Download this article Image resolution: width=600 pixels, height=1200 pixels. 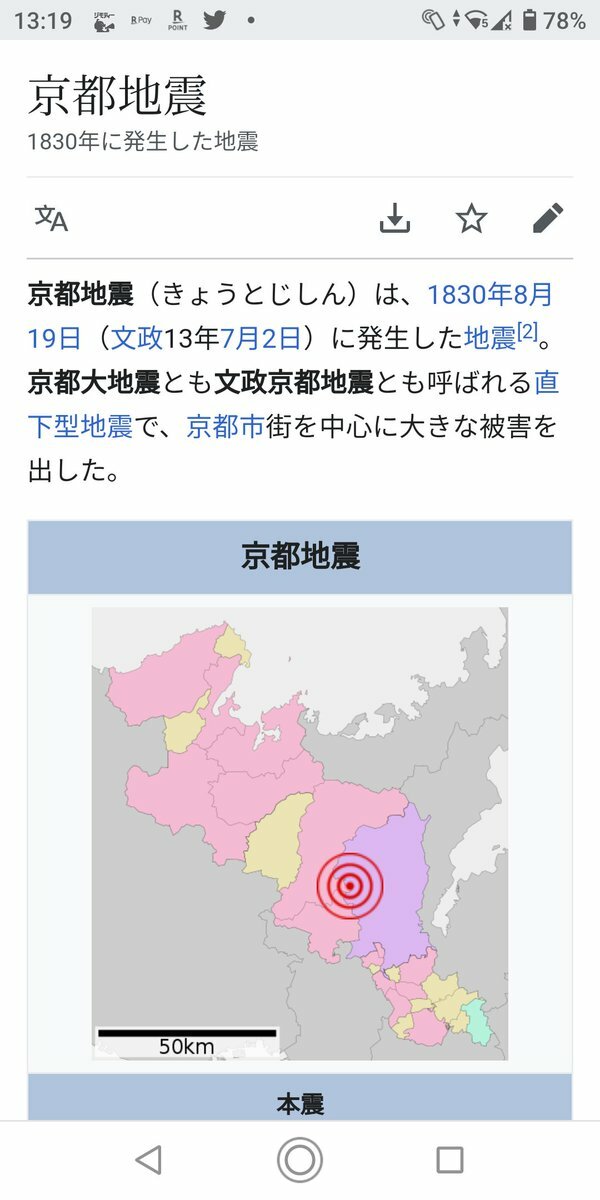click(x=396, y=218)
